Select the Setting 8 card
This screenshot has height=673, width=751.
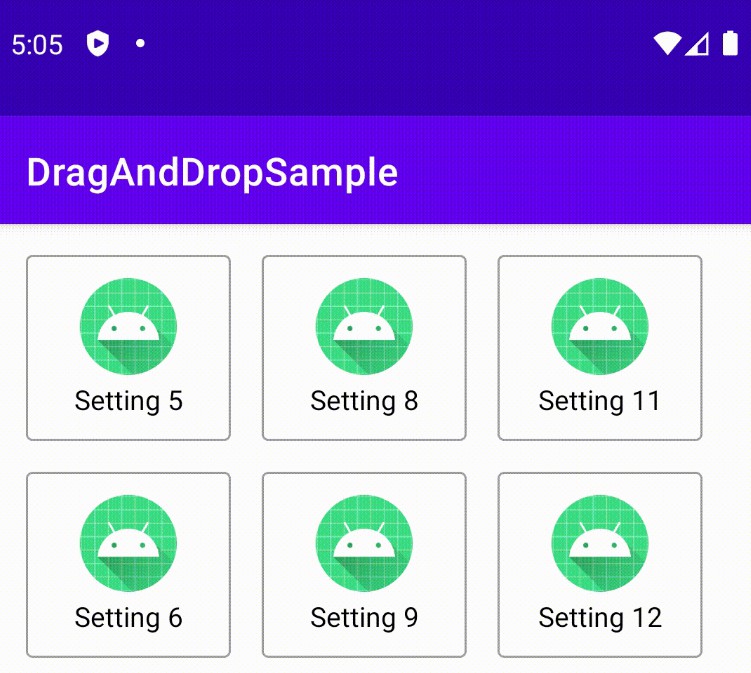tap(364, 348)
